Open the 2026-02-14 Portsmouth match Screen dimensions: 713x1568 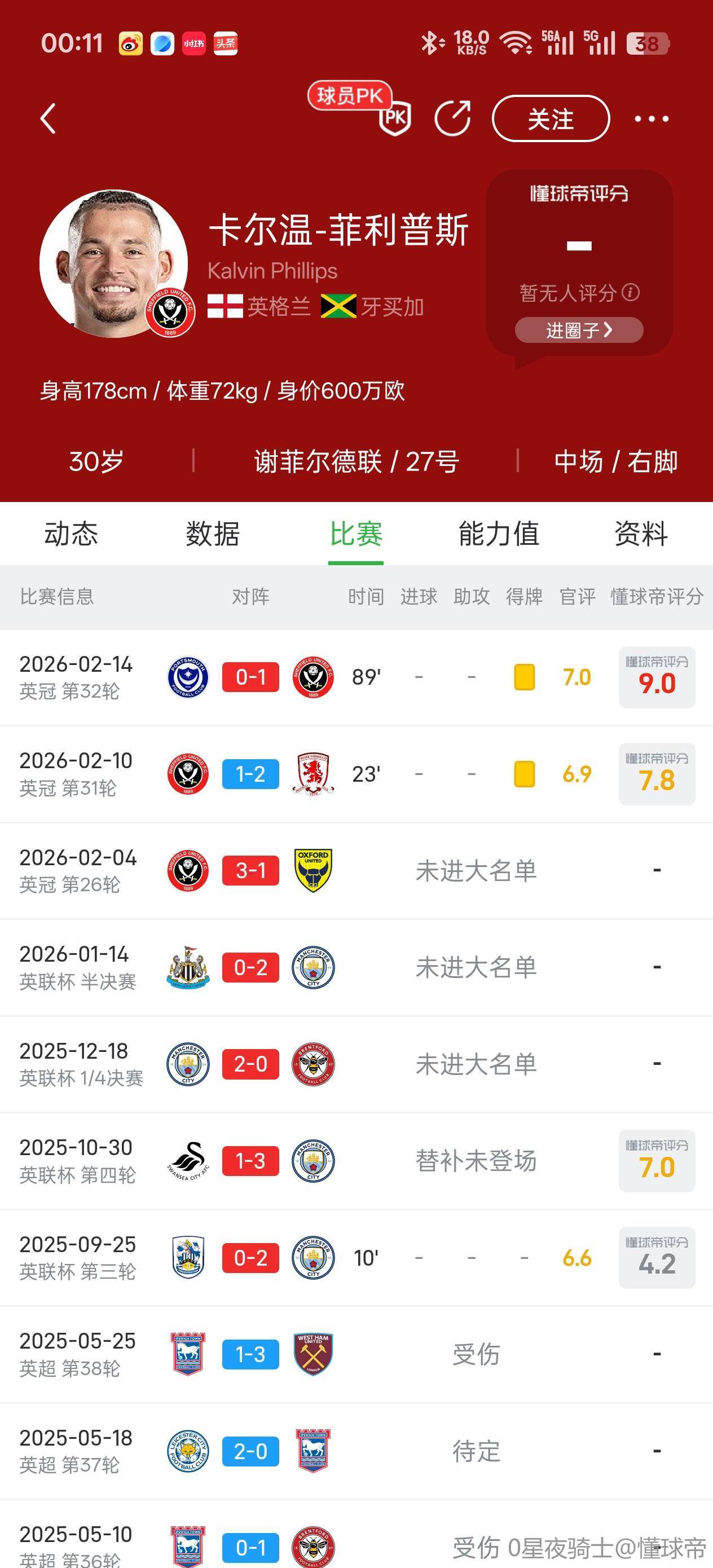point(251,677)
